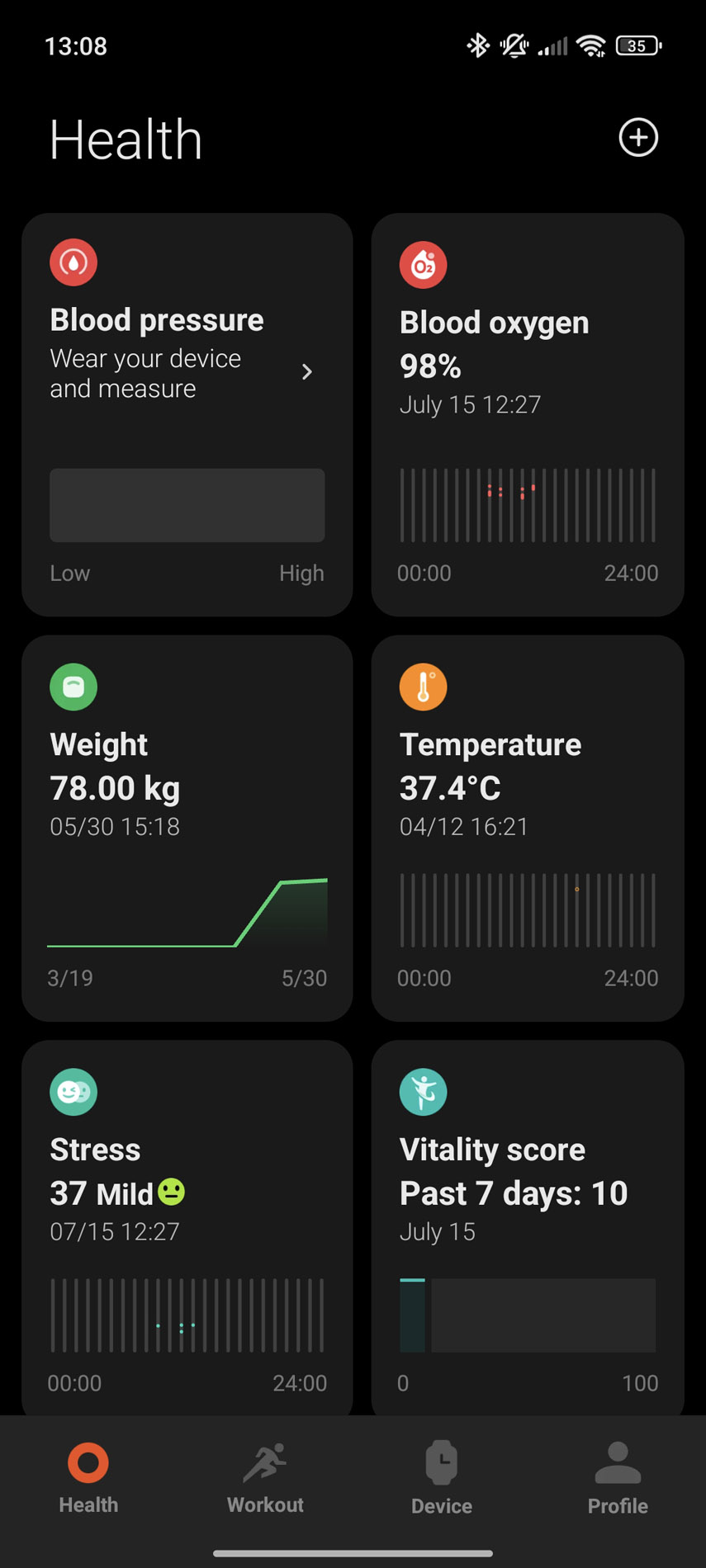
Task: Check the Stress card
Action: click(x=187, y=1227)
